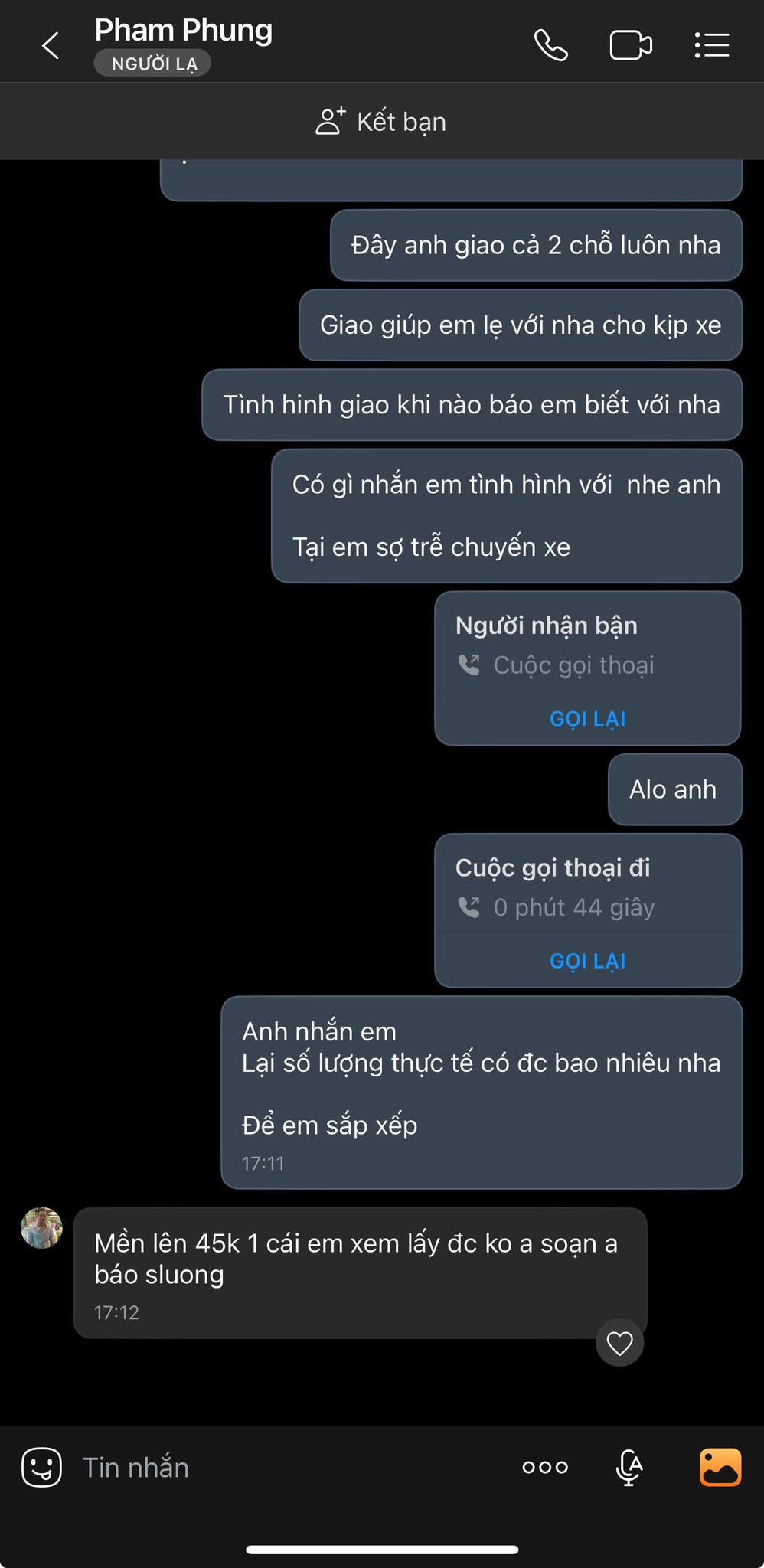Start a video call with Pham Phung
Viewport: 764px width, 1568px height.
(630, 46)
